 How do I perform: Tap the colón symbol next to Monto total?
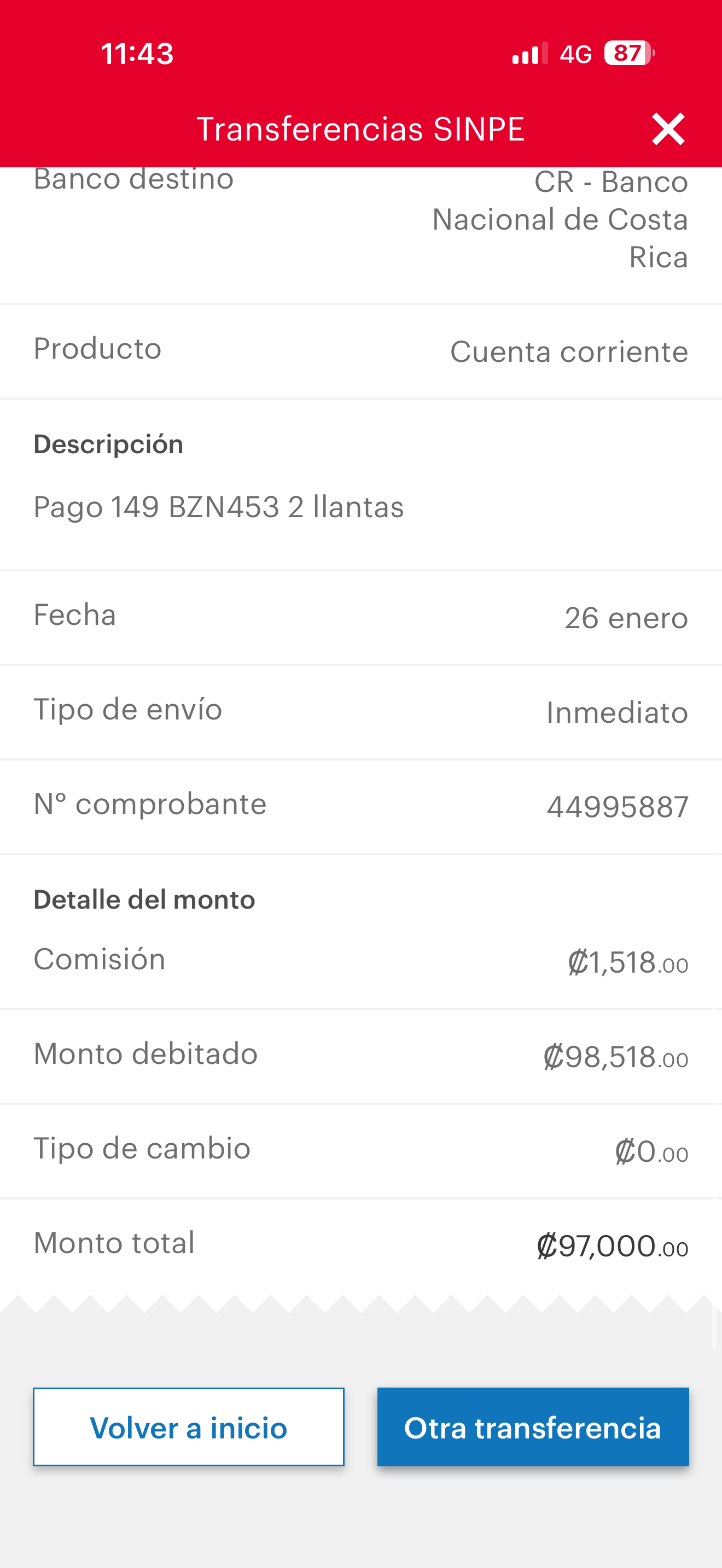pyautogui.click(x=549, y=1245)
